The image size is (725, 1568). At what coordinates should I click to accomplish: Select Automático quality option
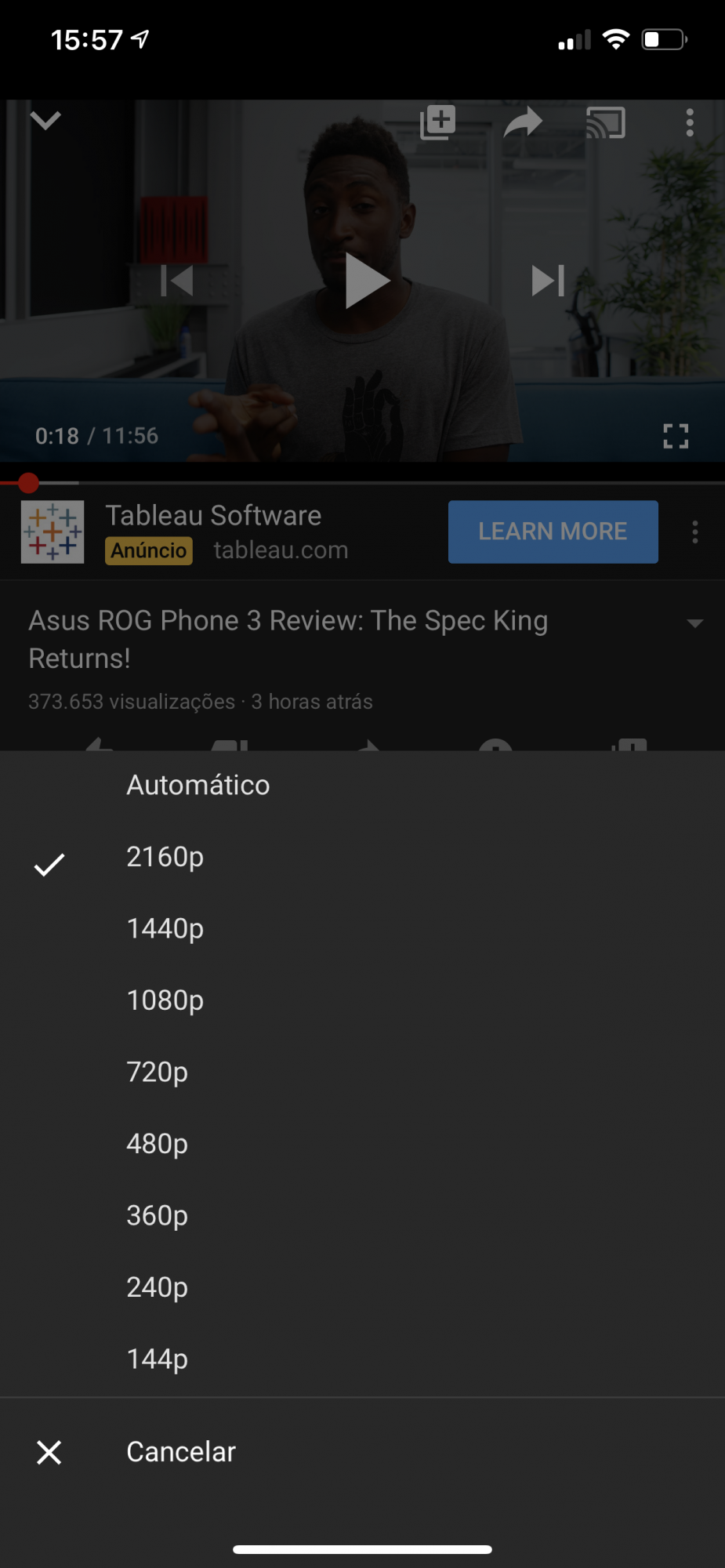(198, 785)
